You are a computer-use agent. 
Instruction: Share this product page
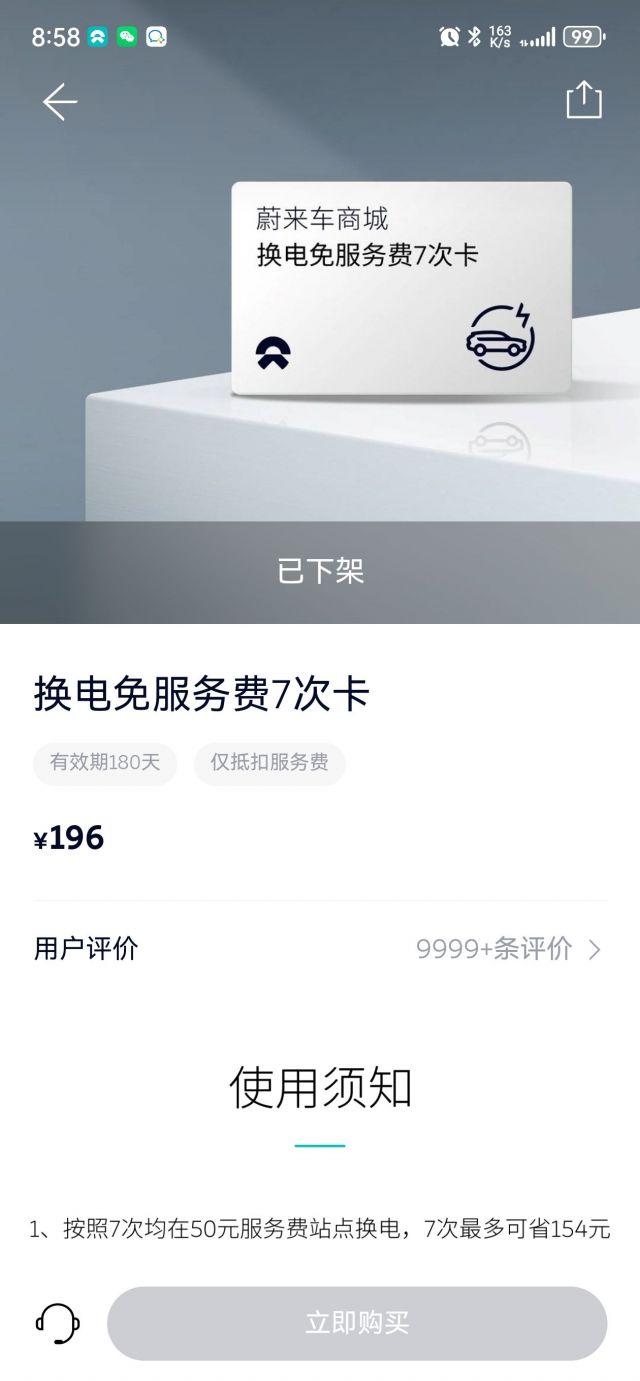point(584,100)
